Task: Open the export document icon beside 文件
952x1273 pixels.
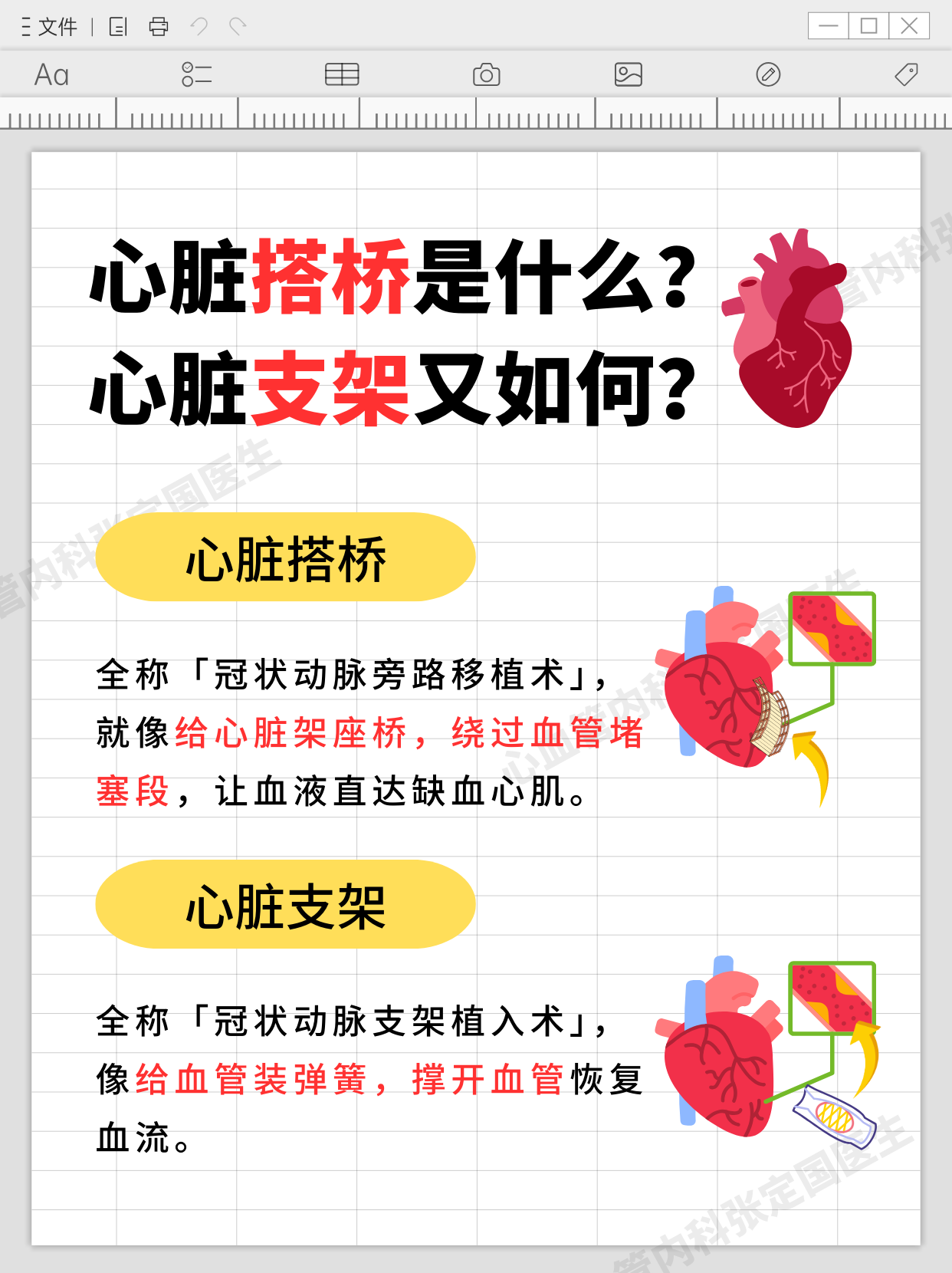Action: (x=118, y=26)
